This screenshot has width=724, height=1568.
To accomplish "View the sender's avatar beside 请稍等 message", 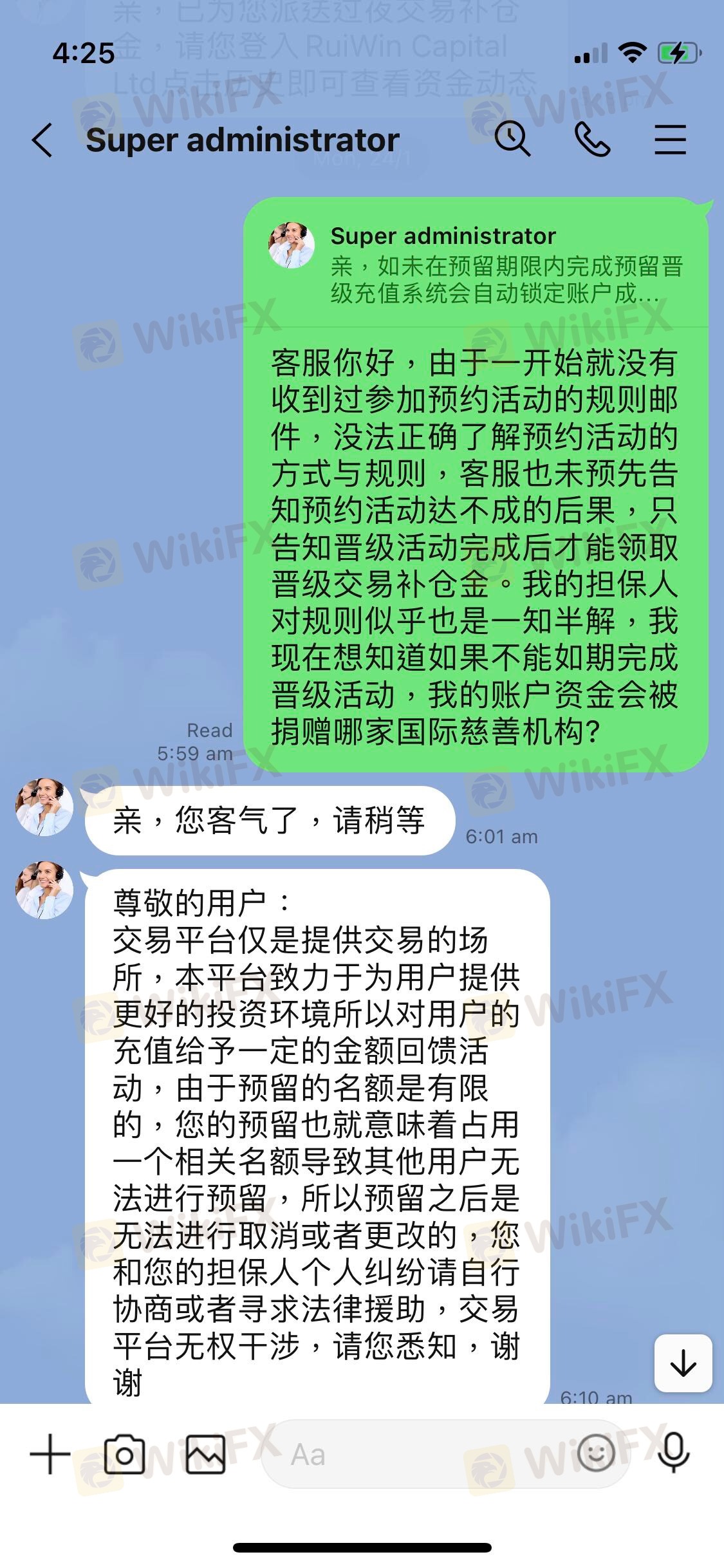I will coord(44,807).
